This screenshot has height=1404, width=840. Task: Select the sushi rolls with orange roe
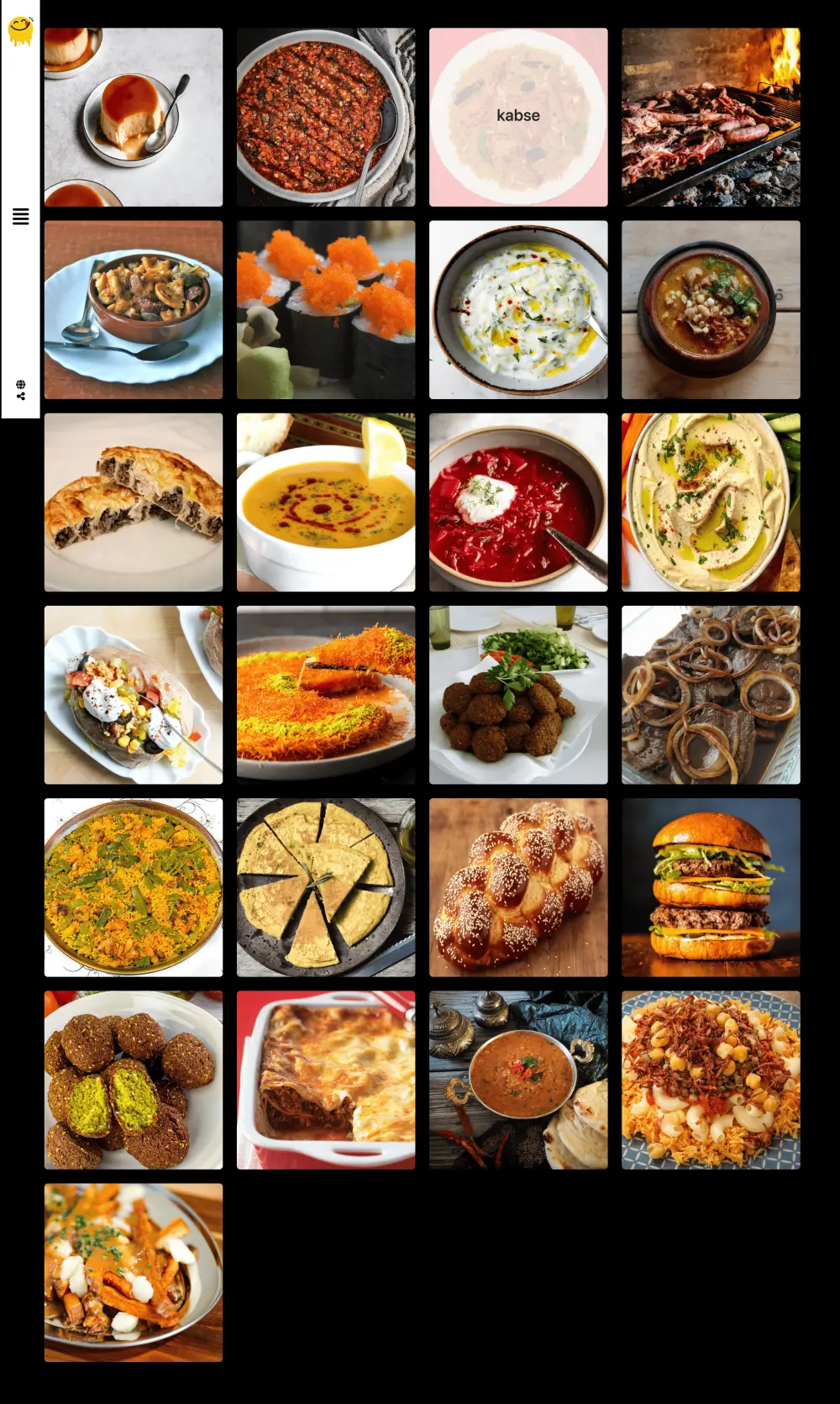tap(326, 309)
